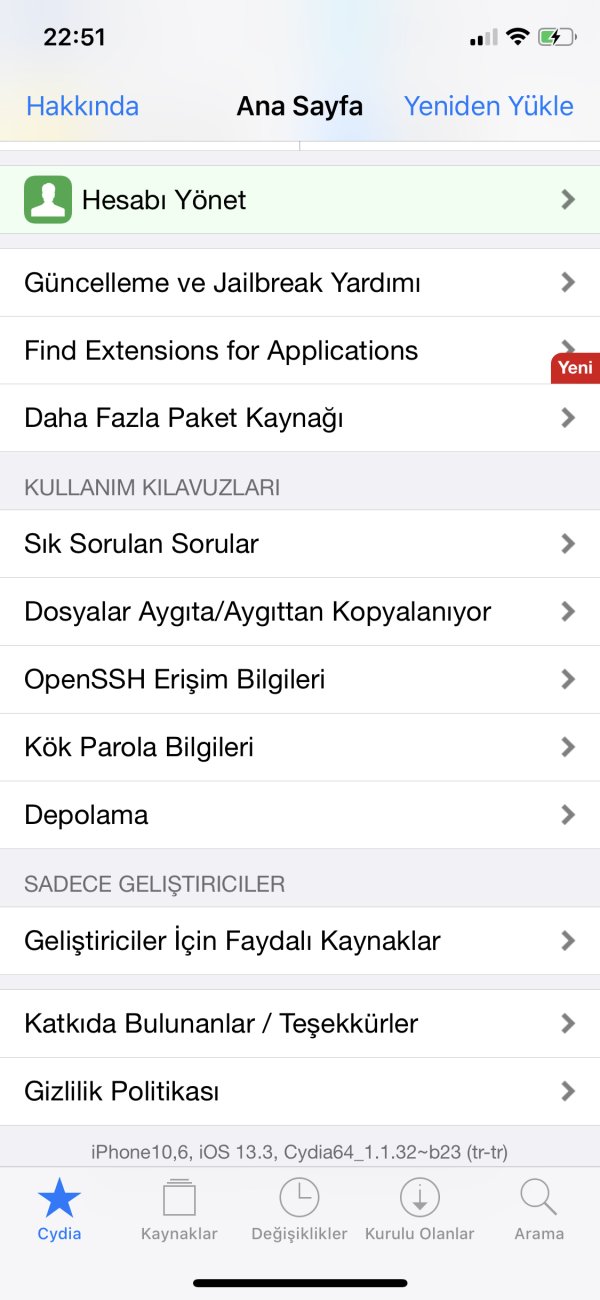Open Sık Sorulan Sorular
The width and height of the screenshot is (600, 1300).
point(300,544)
